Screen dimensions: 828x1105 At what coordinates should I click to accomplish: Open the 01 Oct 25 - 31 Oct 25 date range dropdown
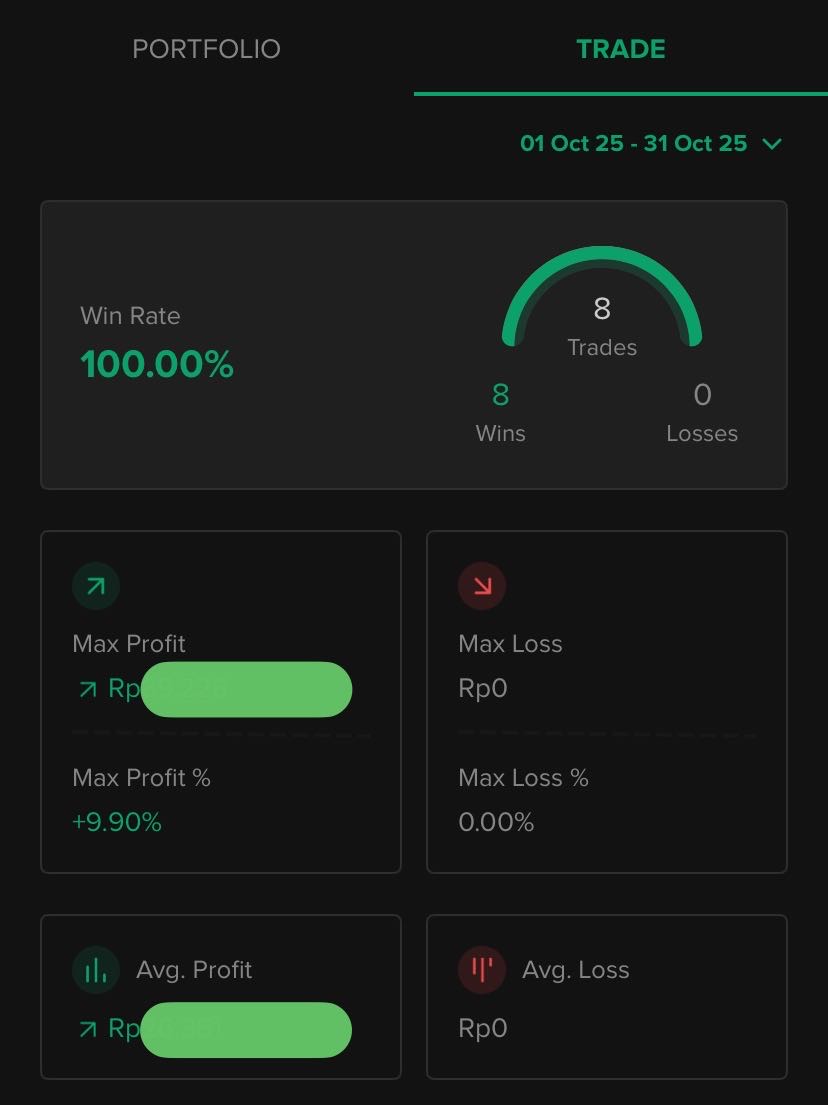pos(650,143)
